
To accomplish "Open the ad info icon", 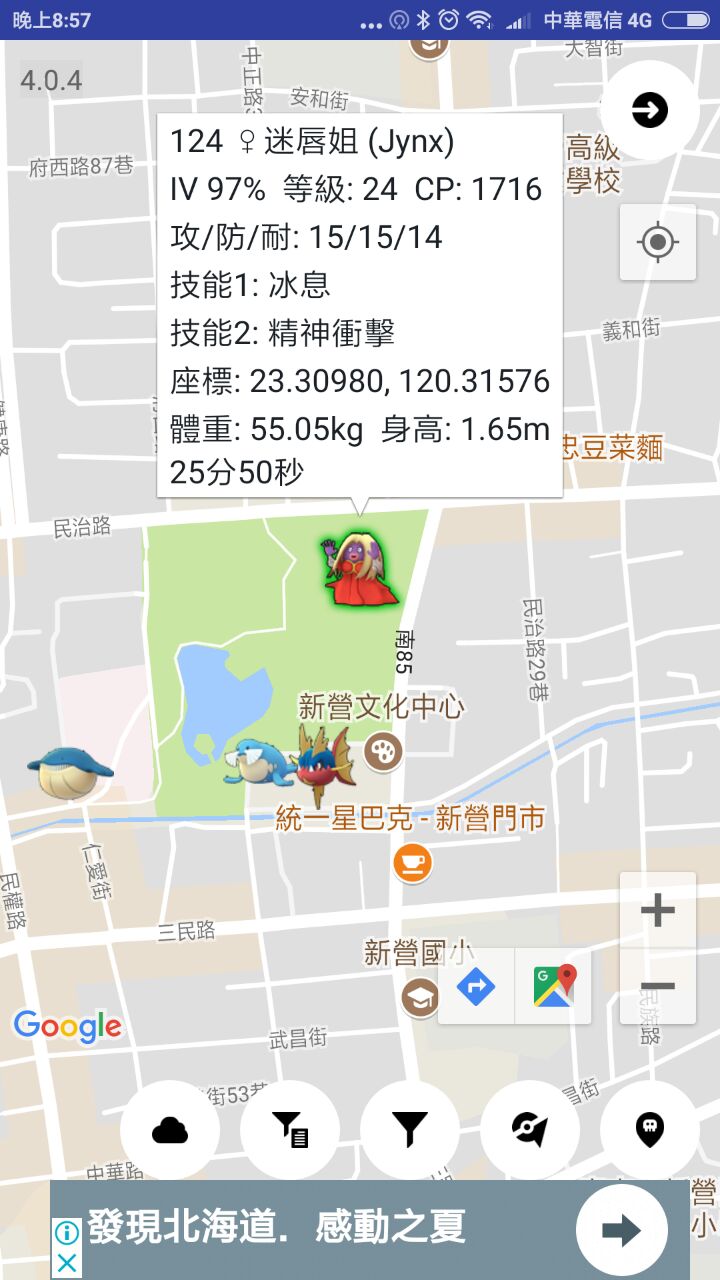I will click(67, 1232).
